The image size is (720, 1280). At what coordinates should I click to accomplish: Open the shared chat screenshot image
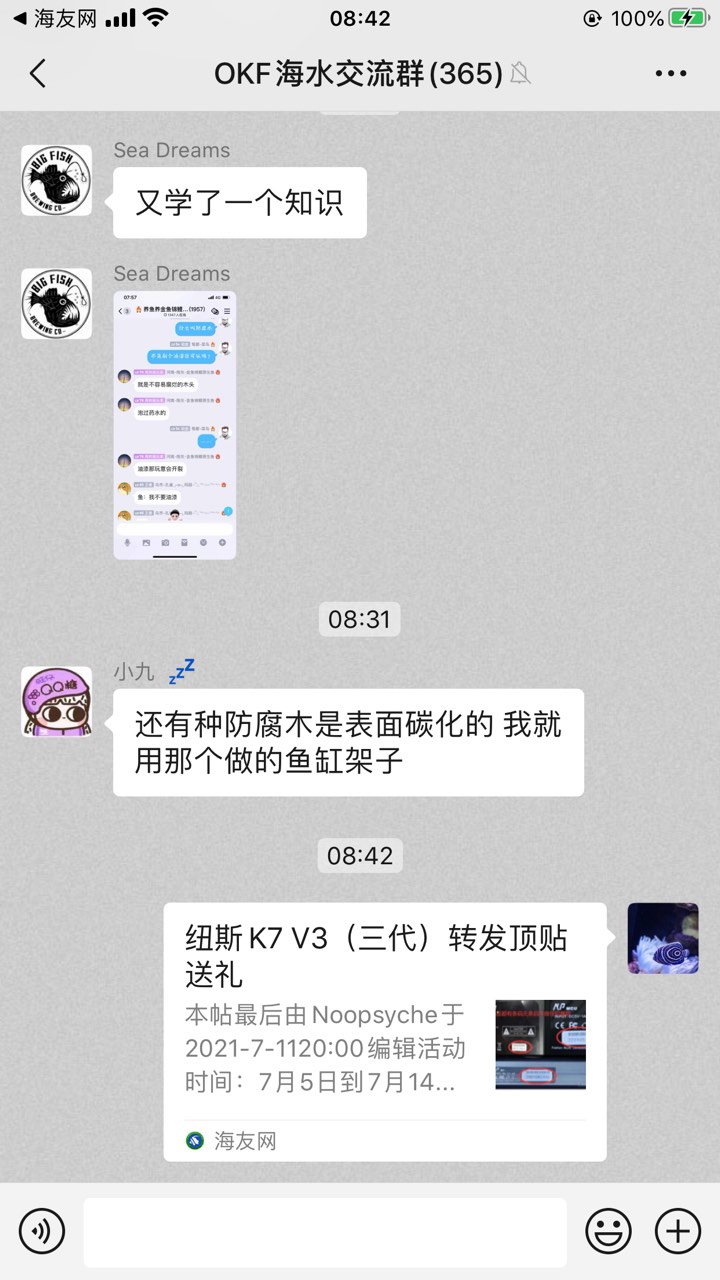point(175,425)
